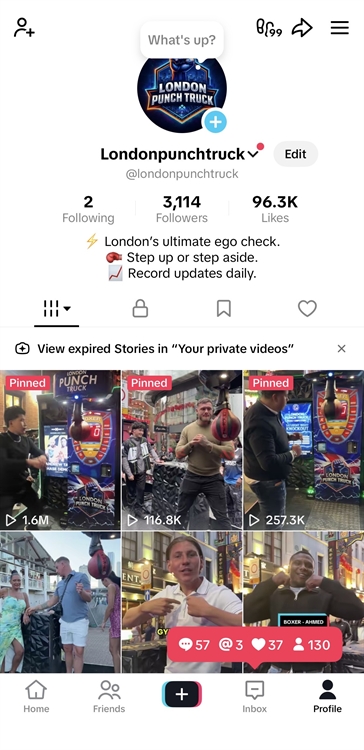View the 3,114 Followers list
This screenshot has height=750, width=364.
point(182,210)
